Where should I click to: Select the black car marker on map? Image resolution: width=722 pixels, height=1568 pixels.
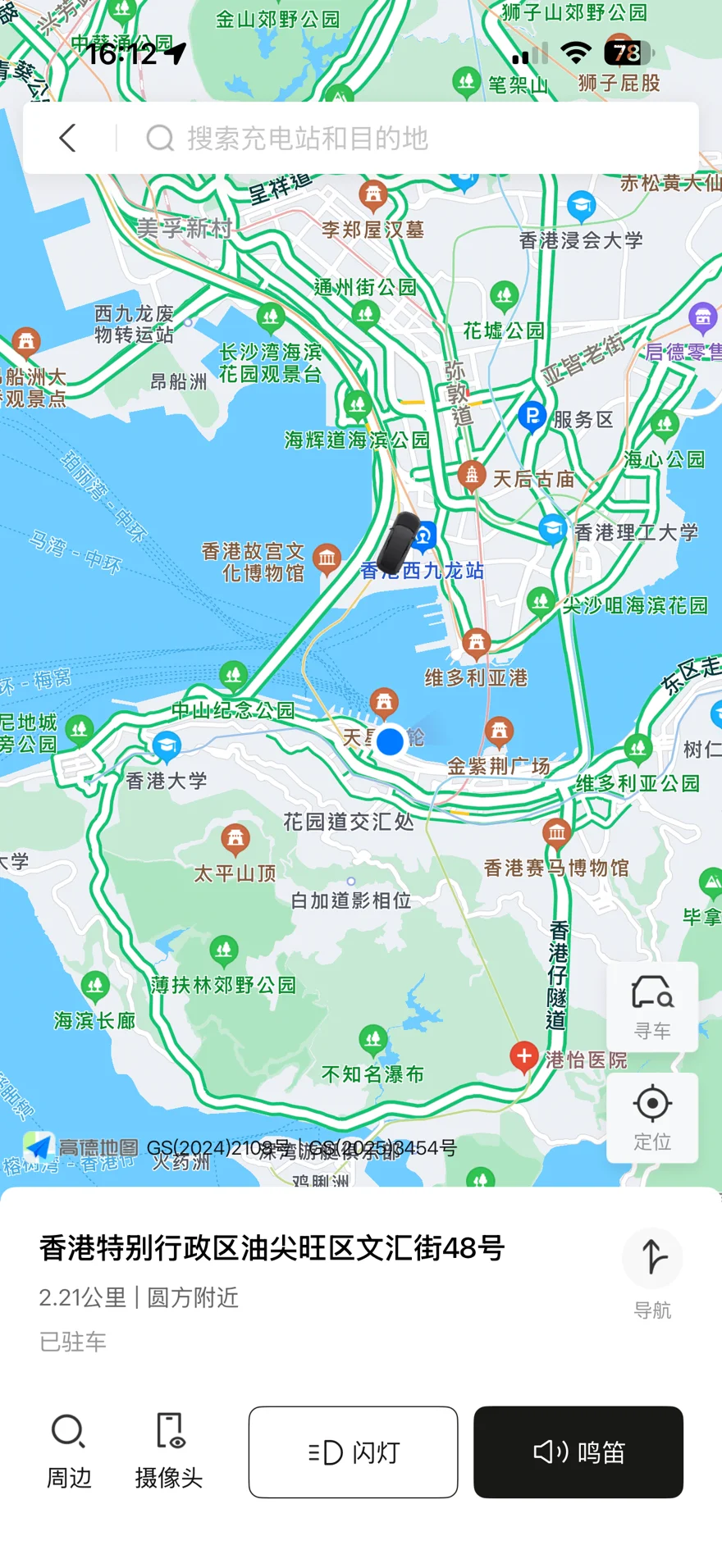coord(400,540)
